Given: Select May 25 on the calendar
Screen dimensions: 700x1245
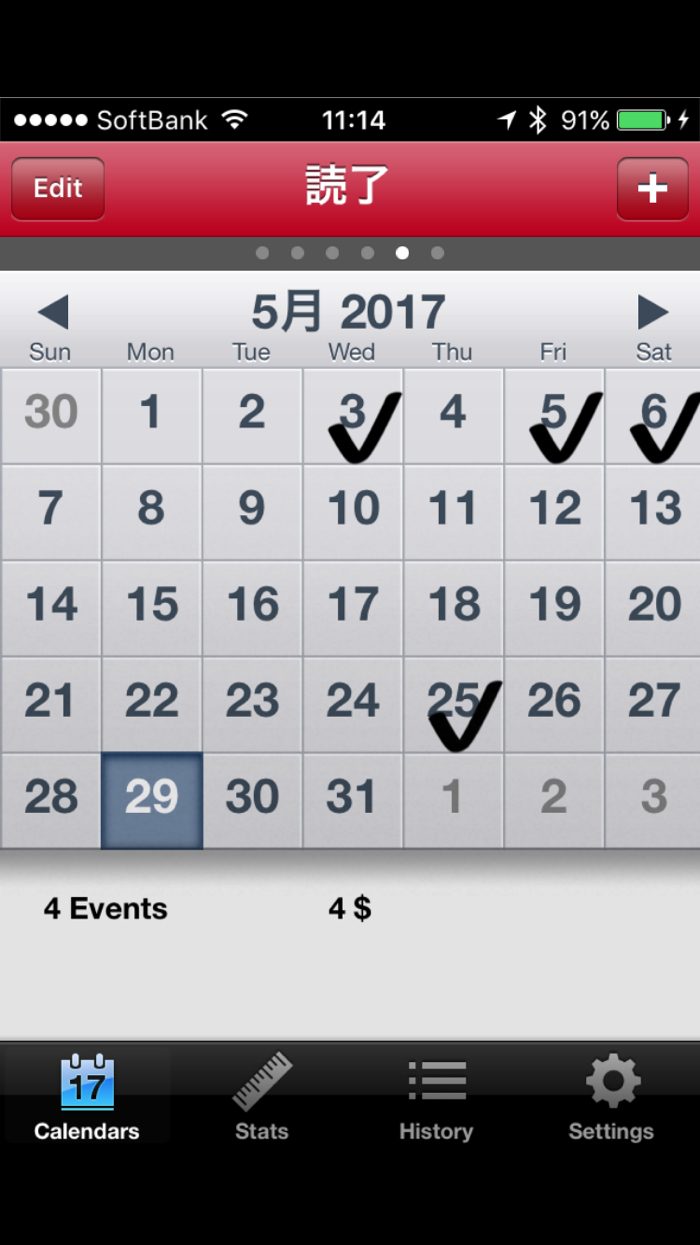Looking at the screenshot, I should point(453,705).
